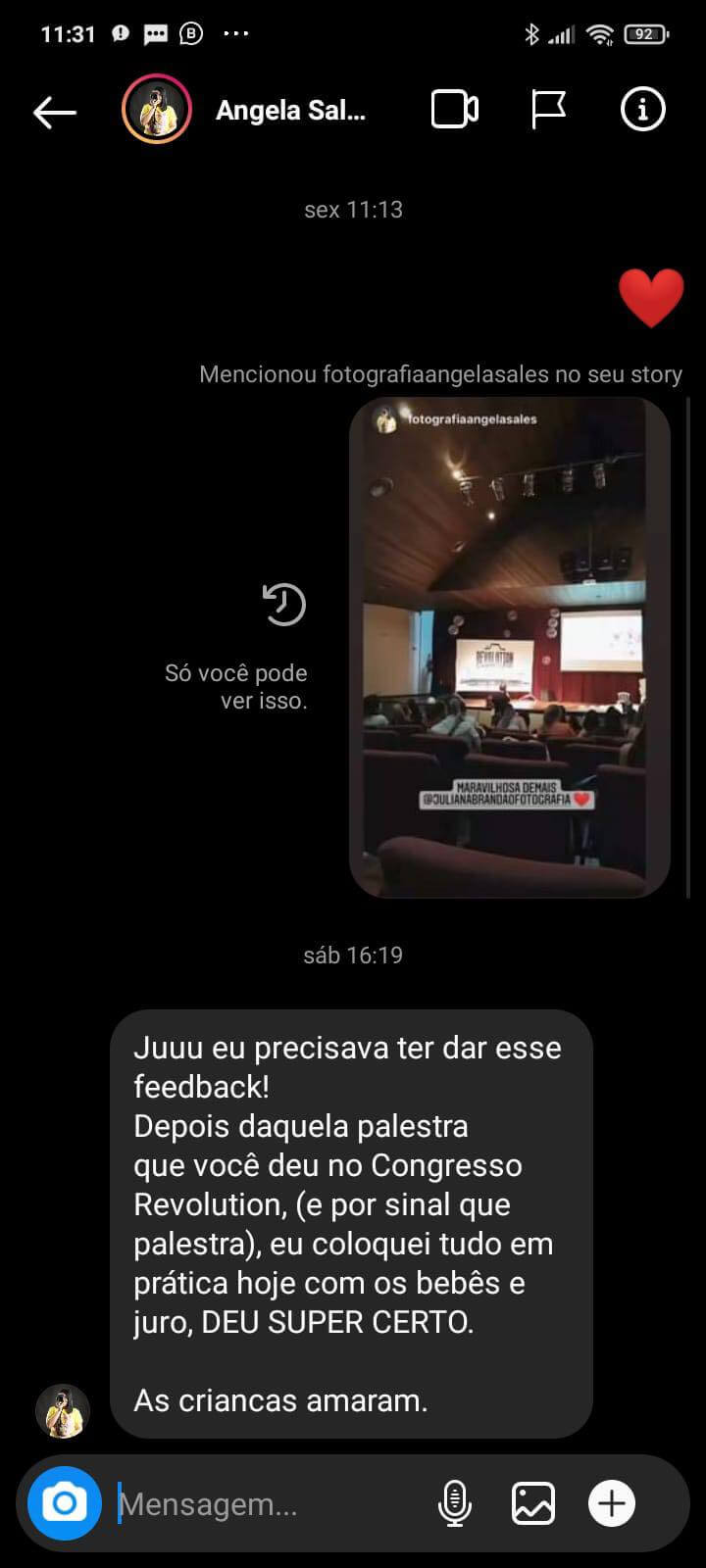Open the plus more options button

point(612,1503)
